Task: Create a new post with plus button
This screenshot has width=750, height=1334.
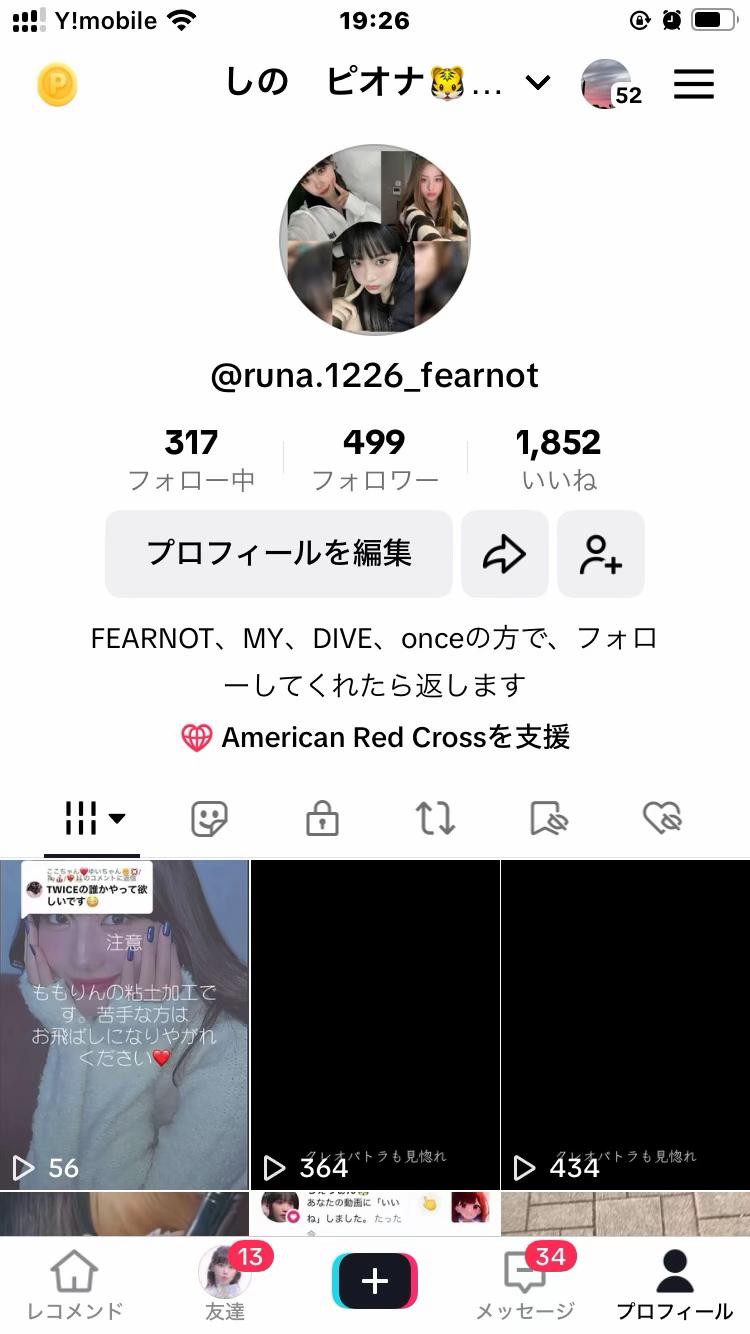Action: pos(375,1280)
